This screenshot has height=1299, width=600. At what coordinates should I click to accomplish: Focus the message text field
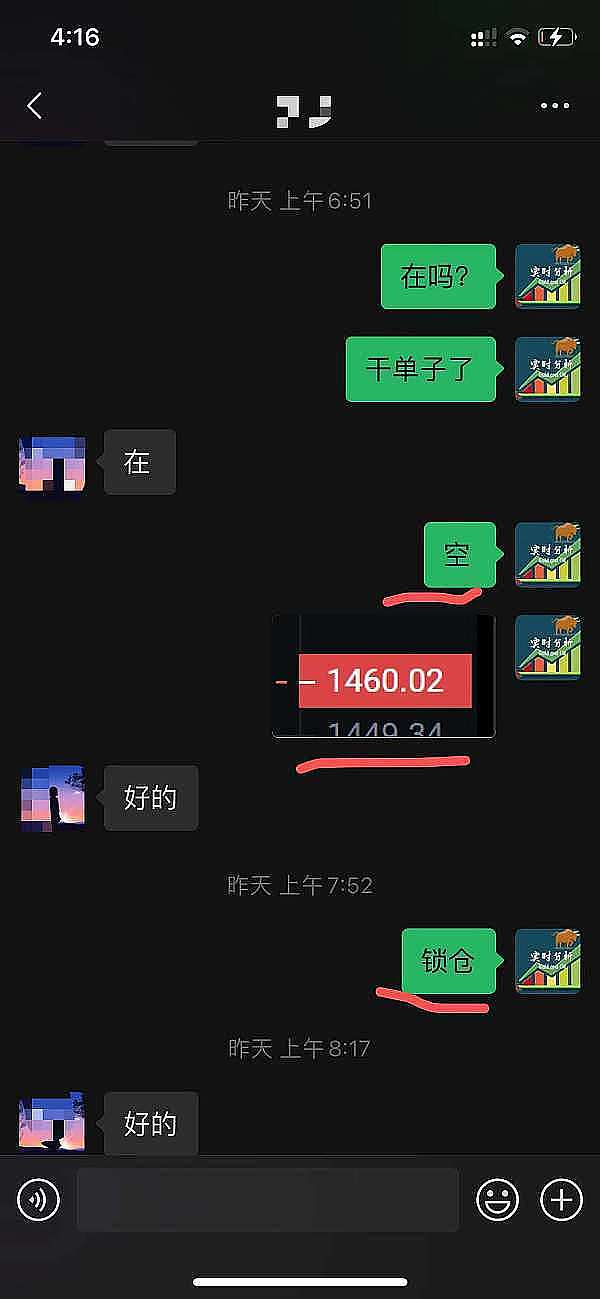(x=268, y=1199)
